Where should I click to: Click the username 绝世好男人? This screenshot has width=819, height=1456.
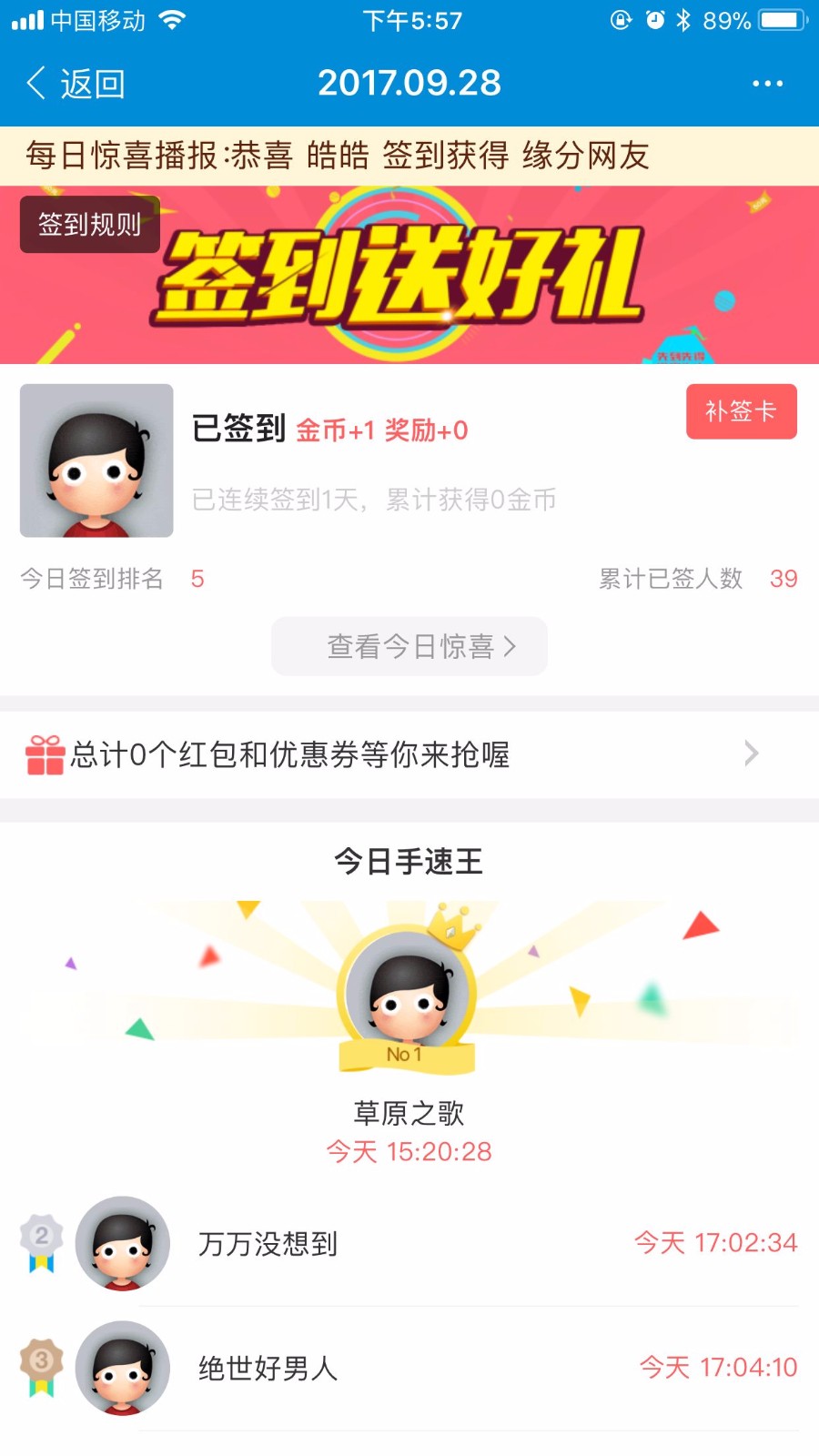[x=267, y=1370]
